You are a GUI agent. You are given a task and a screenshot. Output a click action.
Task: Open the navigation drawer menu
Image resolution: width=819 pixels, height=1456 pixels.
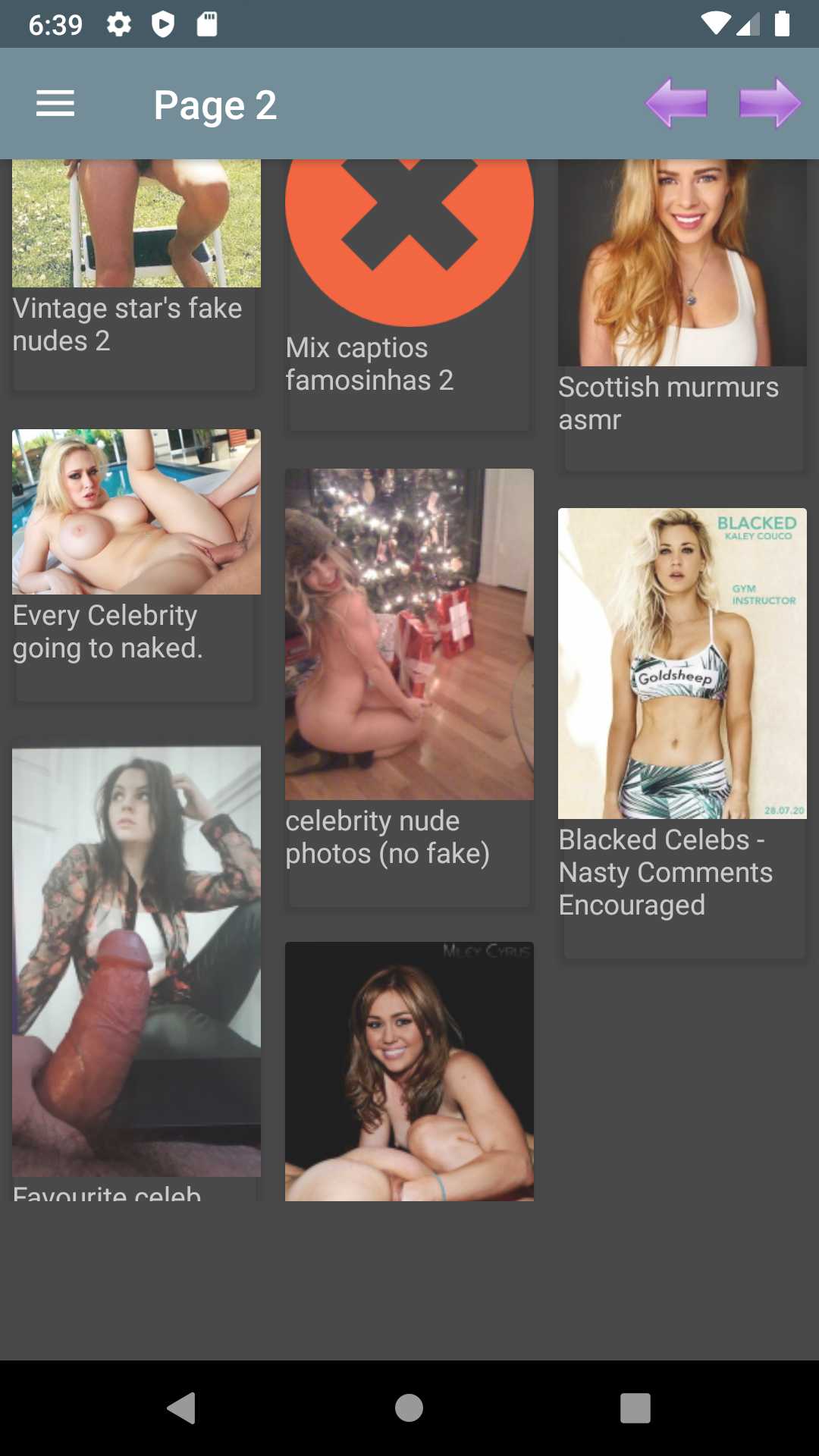click(x=55, y=104)
